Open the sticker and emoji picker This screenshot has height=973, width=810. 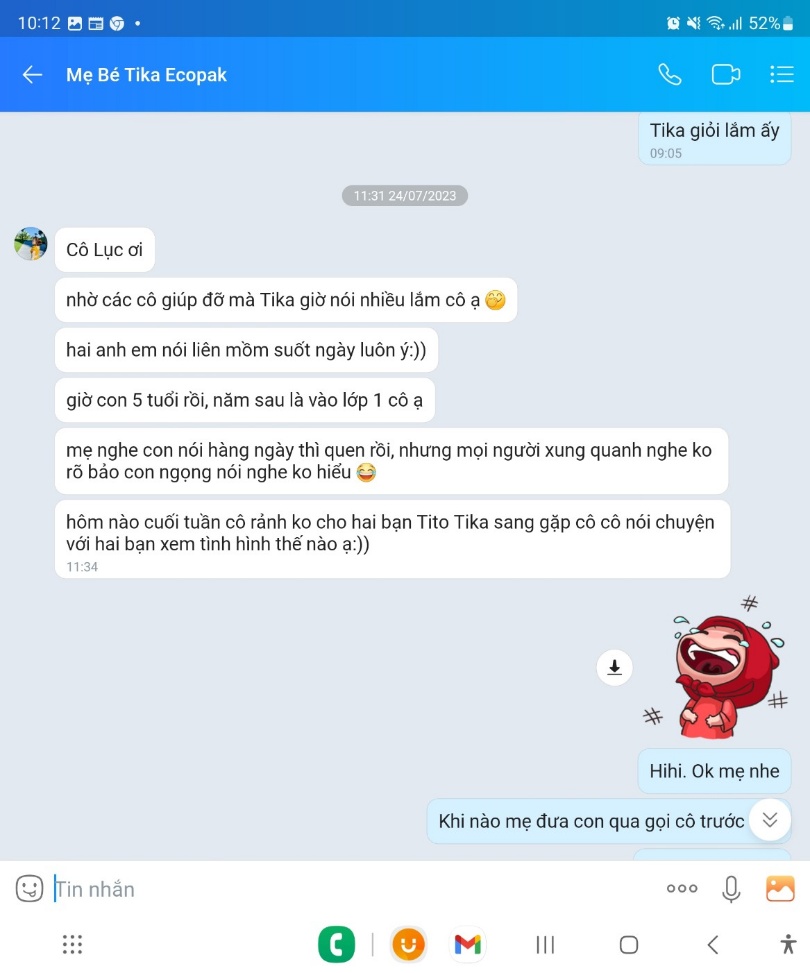click(x=29, y=888)
